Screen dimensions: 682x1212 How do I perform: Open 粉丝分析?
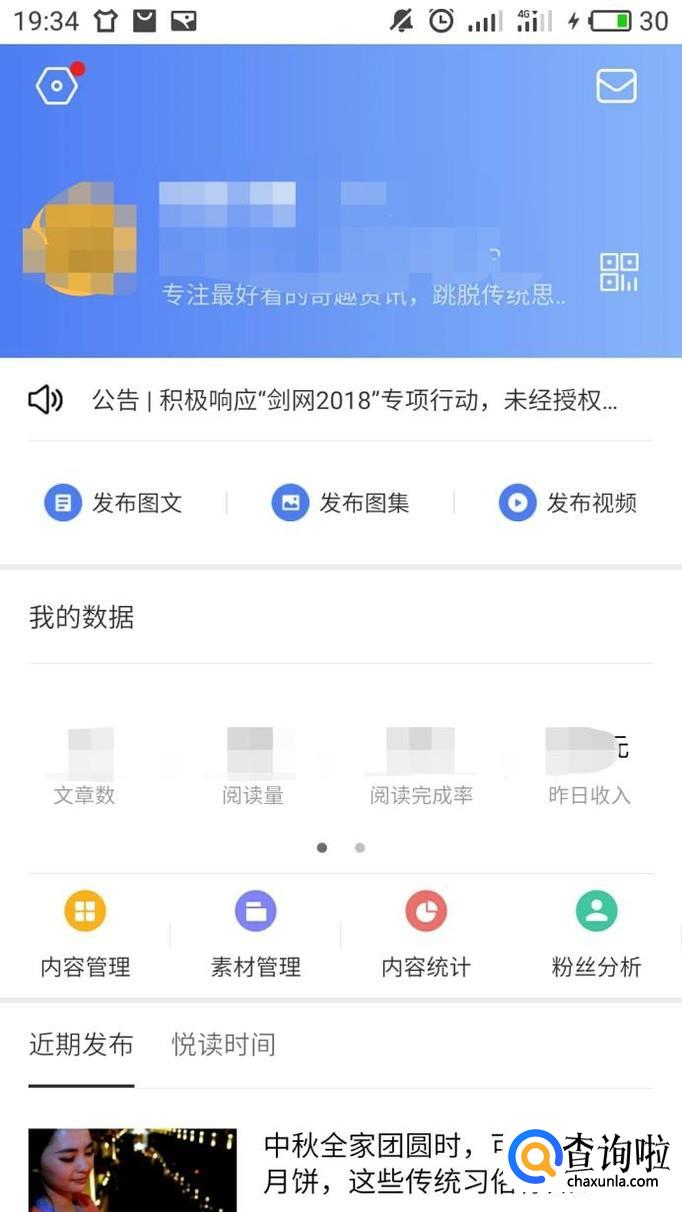pos(596,936)
